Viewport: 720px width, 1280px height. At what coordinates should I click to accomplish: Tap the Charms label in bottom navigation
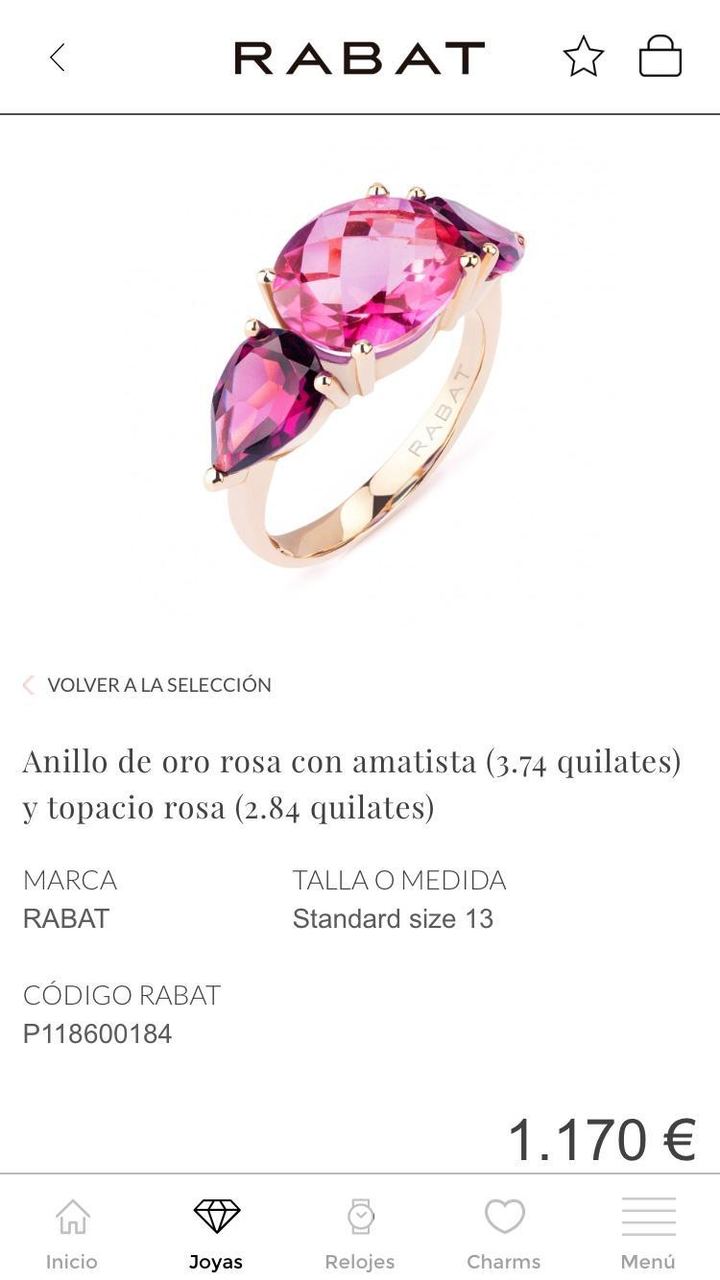pos(505,1262)
